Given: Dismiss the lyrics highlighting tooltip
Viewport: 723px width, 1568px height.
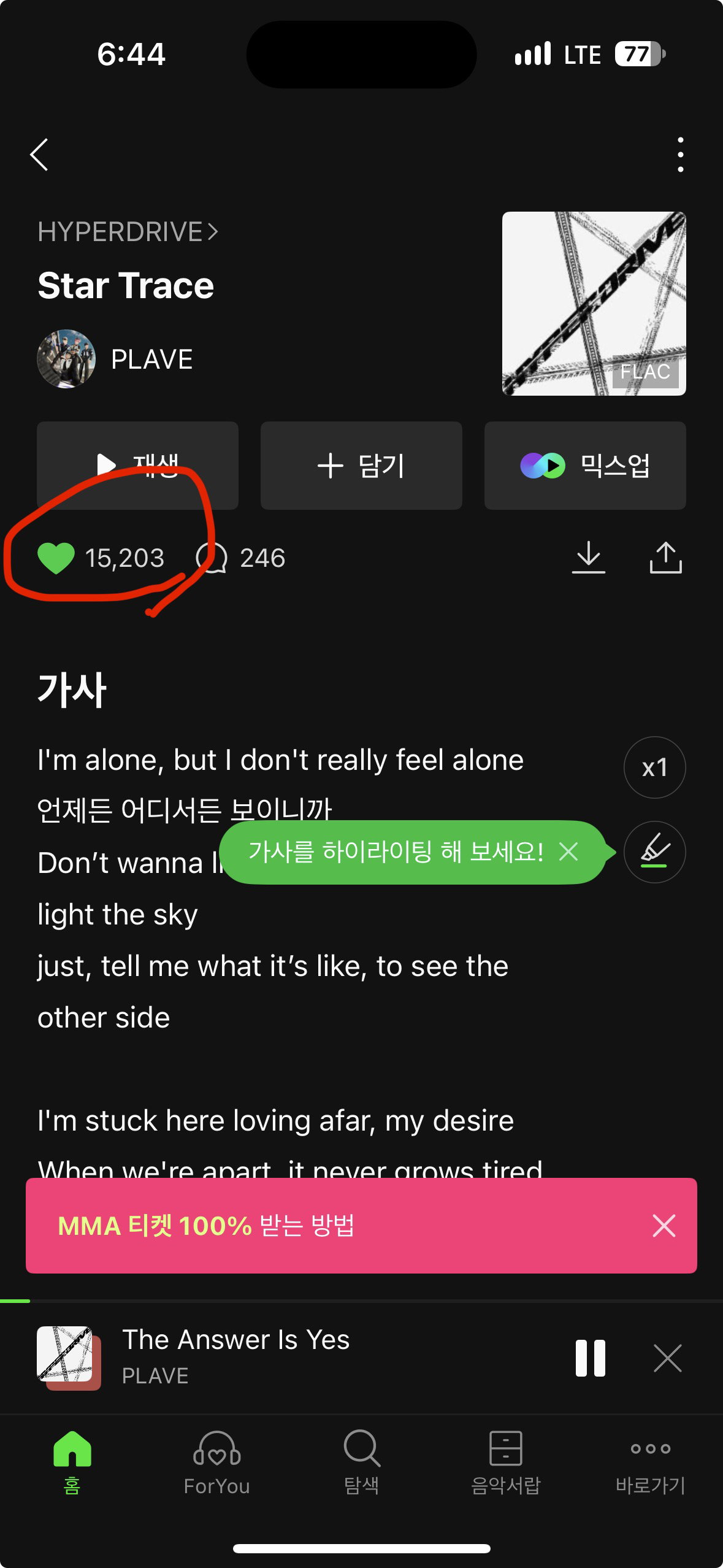Looking at the screenshot, I should tap(569, 851).
